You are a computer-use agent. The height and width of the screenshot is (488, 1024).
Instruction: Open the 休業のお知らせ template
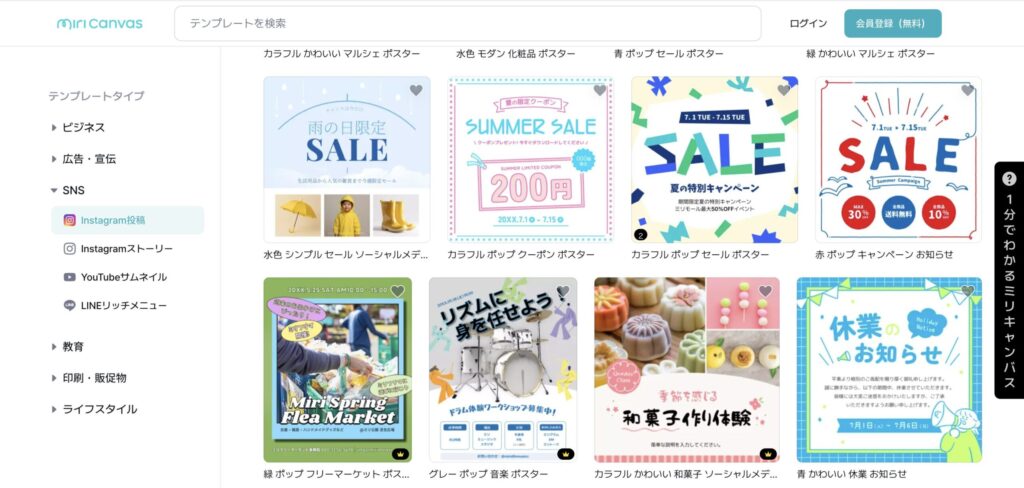click(889, 370)
